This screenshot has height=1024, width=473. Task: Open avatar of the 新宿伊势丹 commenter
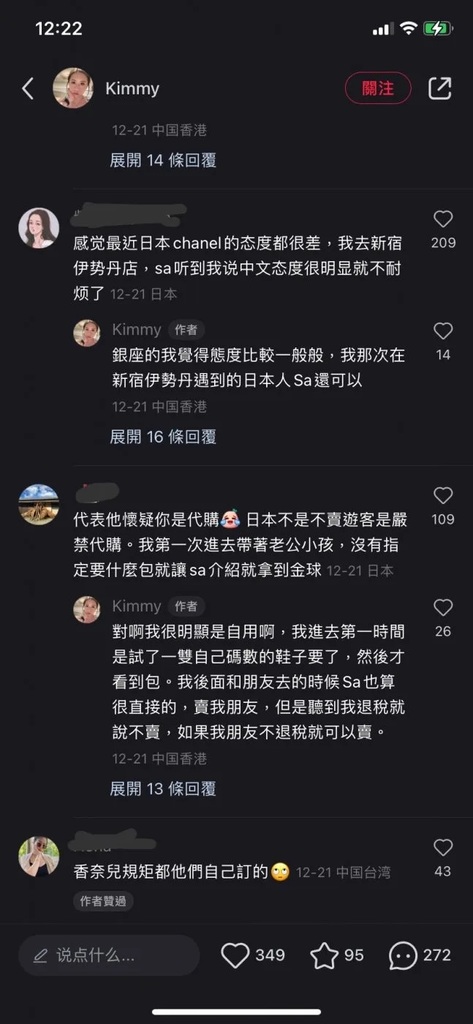39,228
